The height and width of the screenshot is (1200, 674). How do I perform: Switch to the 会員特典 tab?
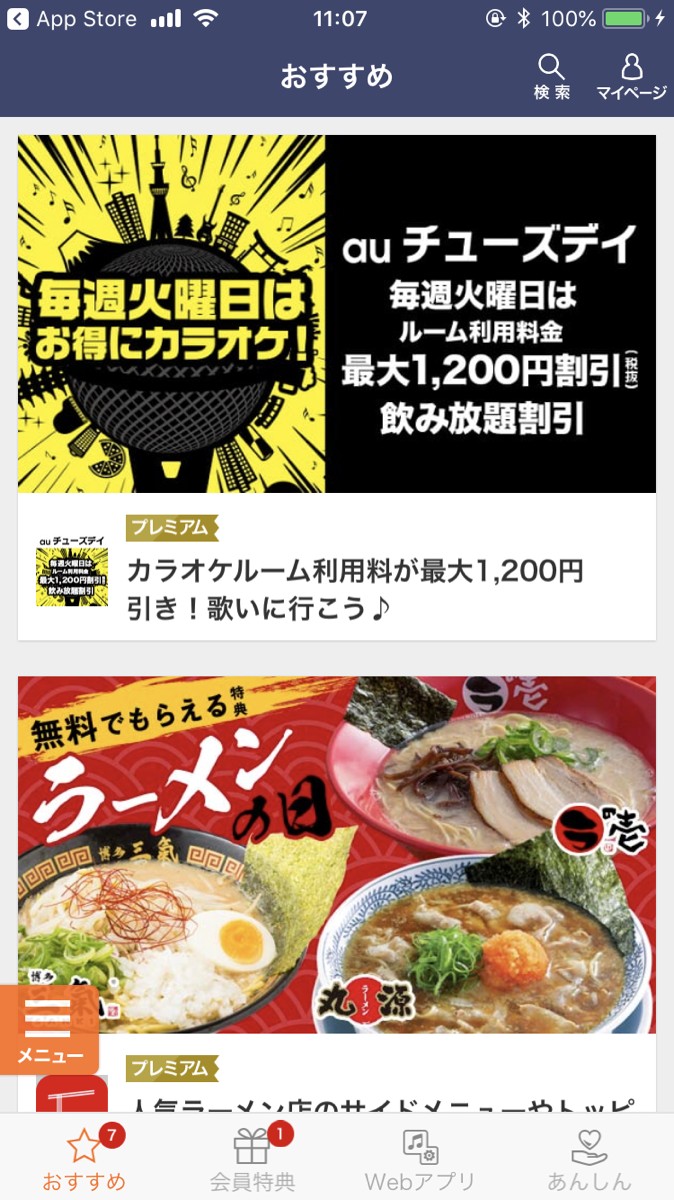click(252, 1158)
